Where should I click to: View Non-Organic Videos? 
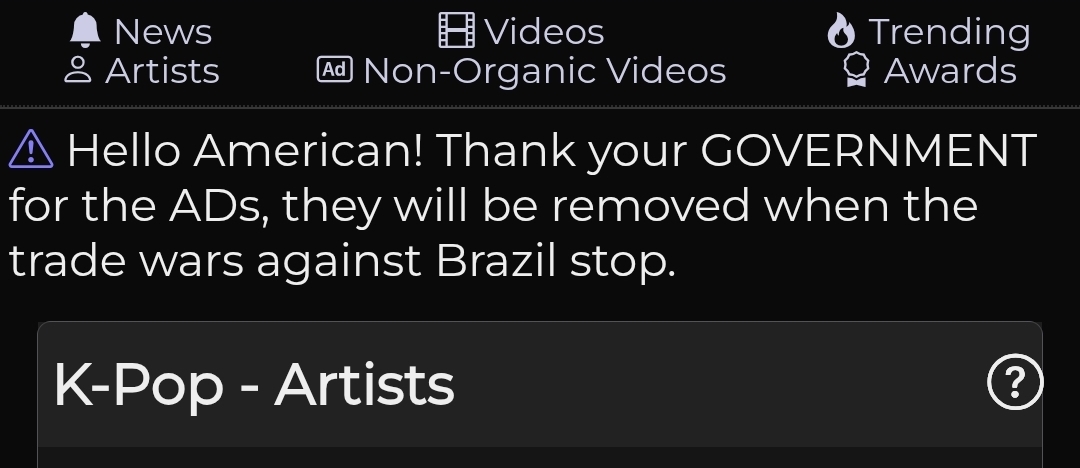click(521, 71)
